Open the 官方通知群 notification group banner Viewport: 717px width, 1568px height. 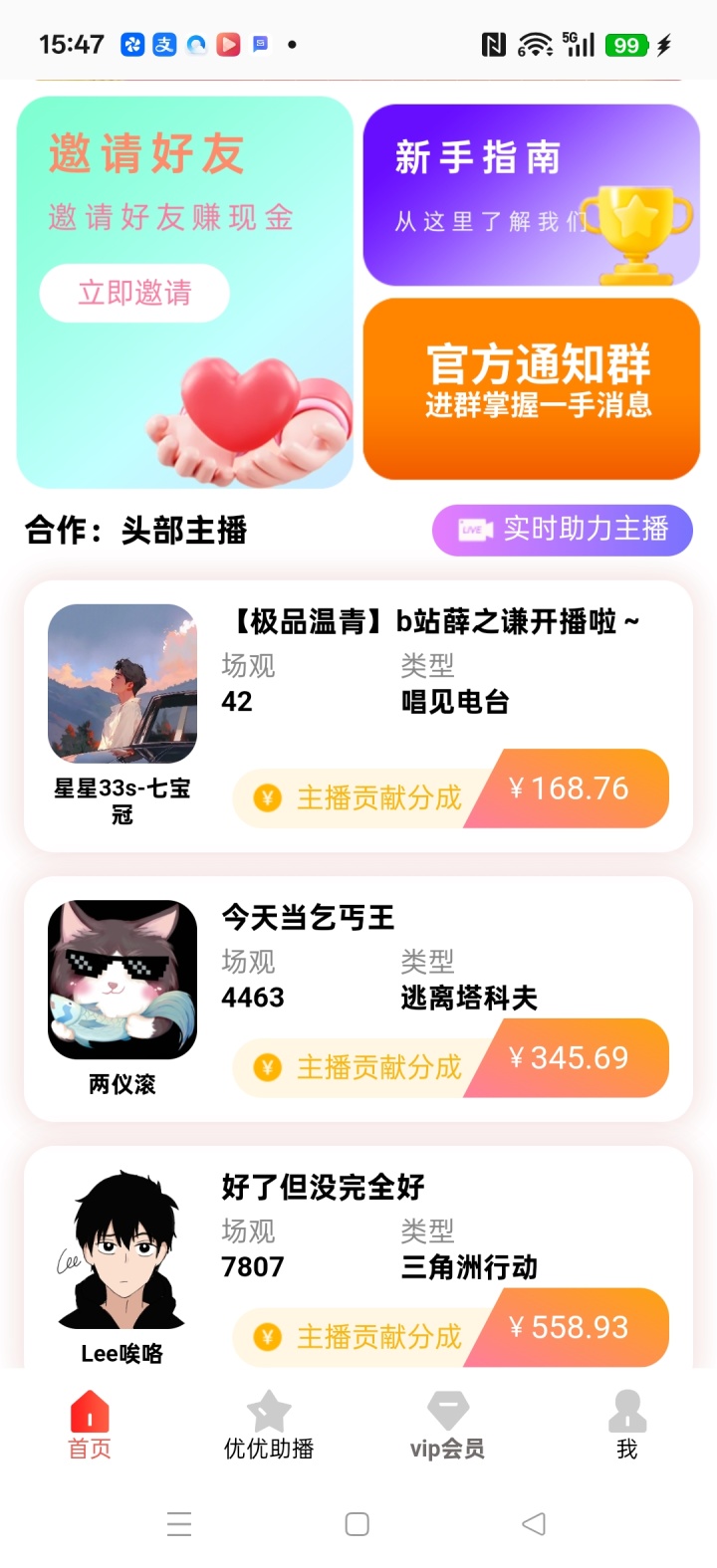tap(533, 388)
